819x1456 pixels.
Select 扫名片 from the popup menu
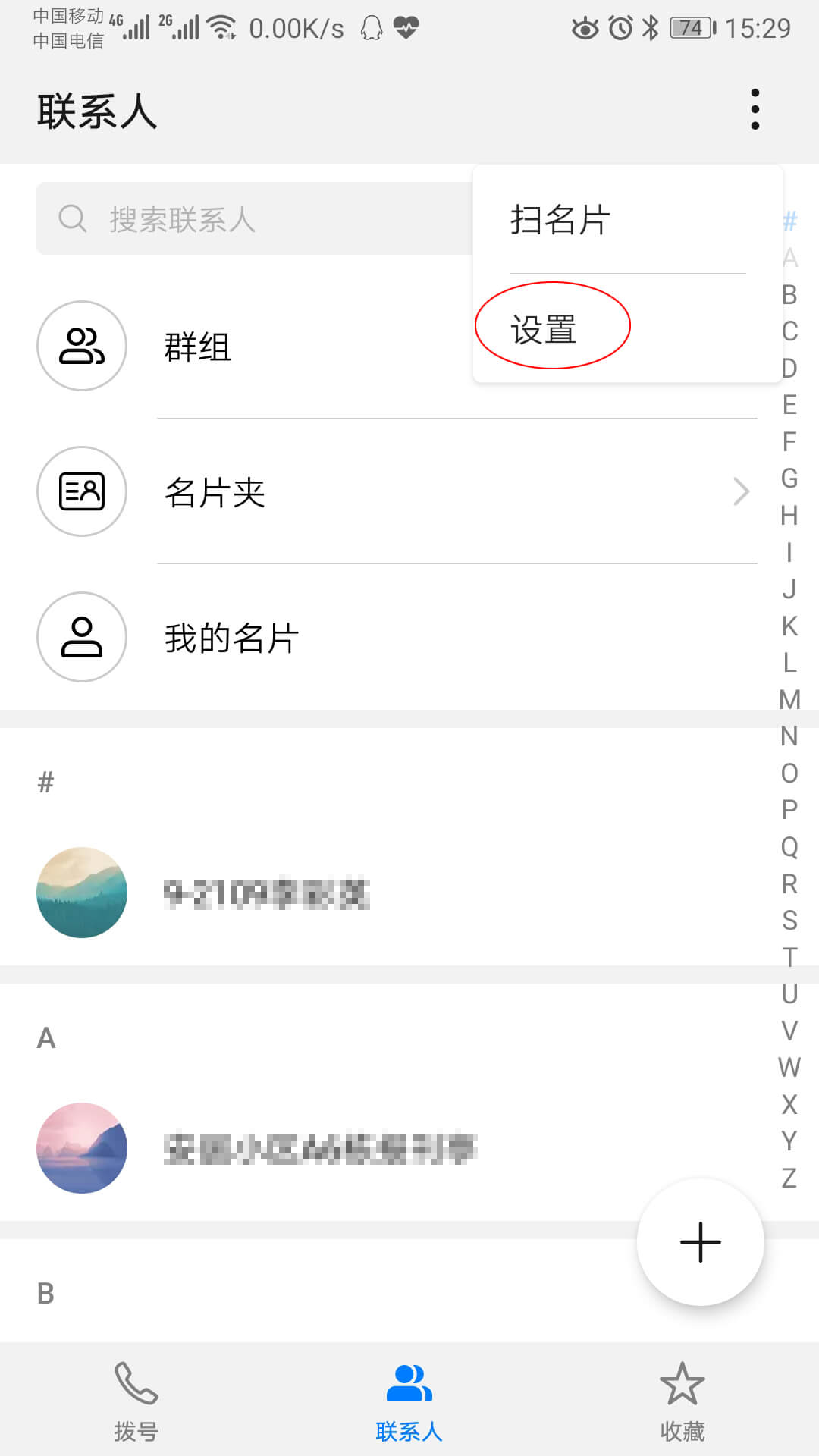click(x=560, y=220)
